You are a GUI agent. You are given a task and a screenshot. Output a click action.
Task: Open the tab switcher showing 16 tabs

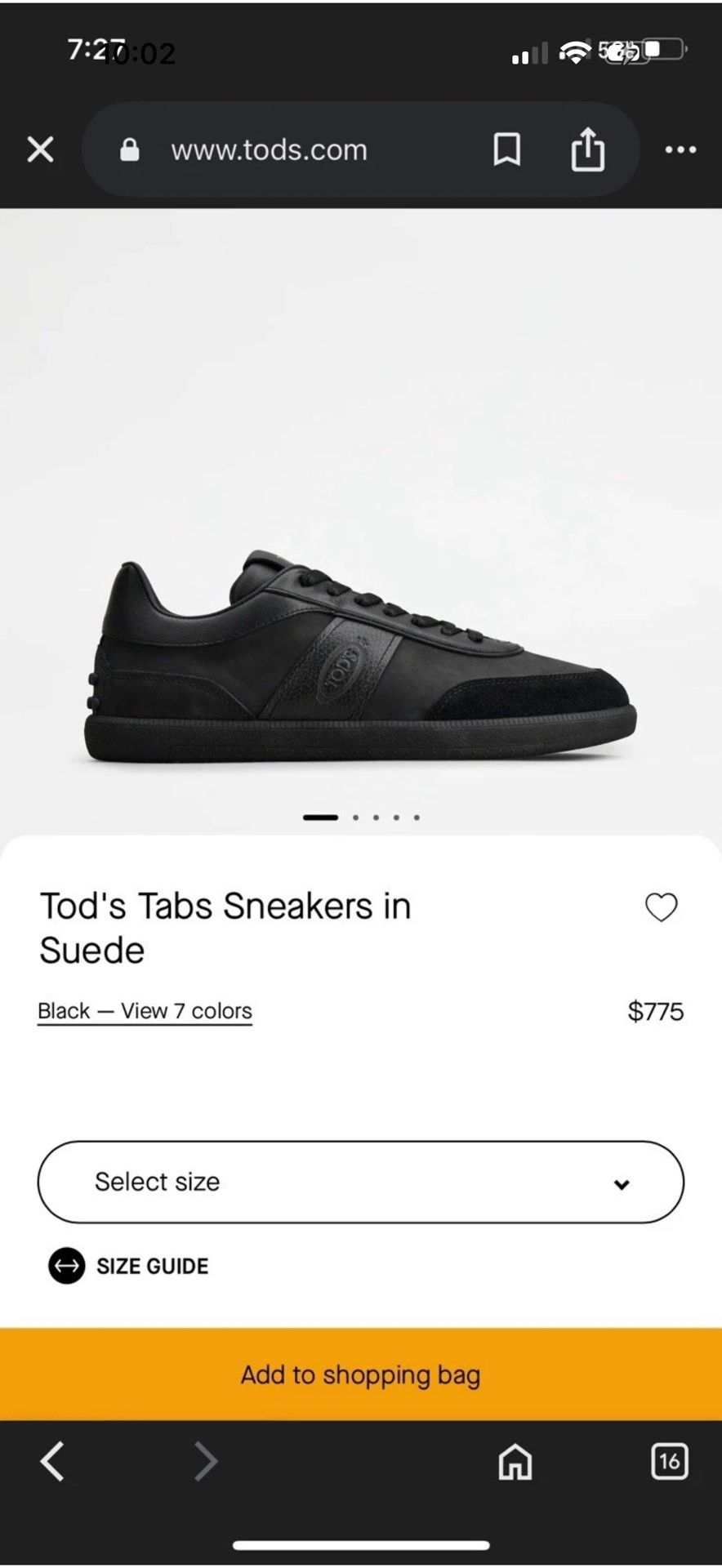click(669, 1462)
